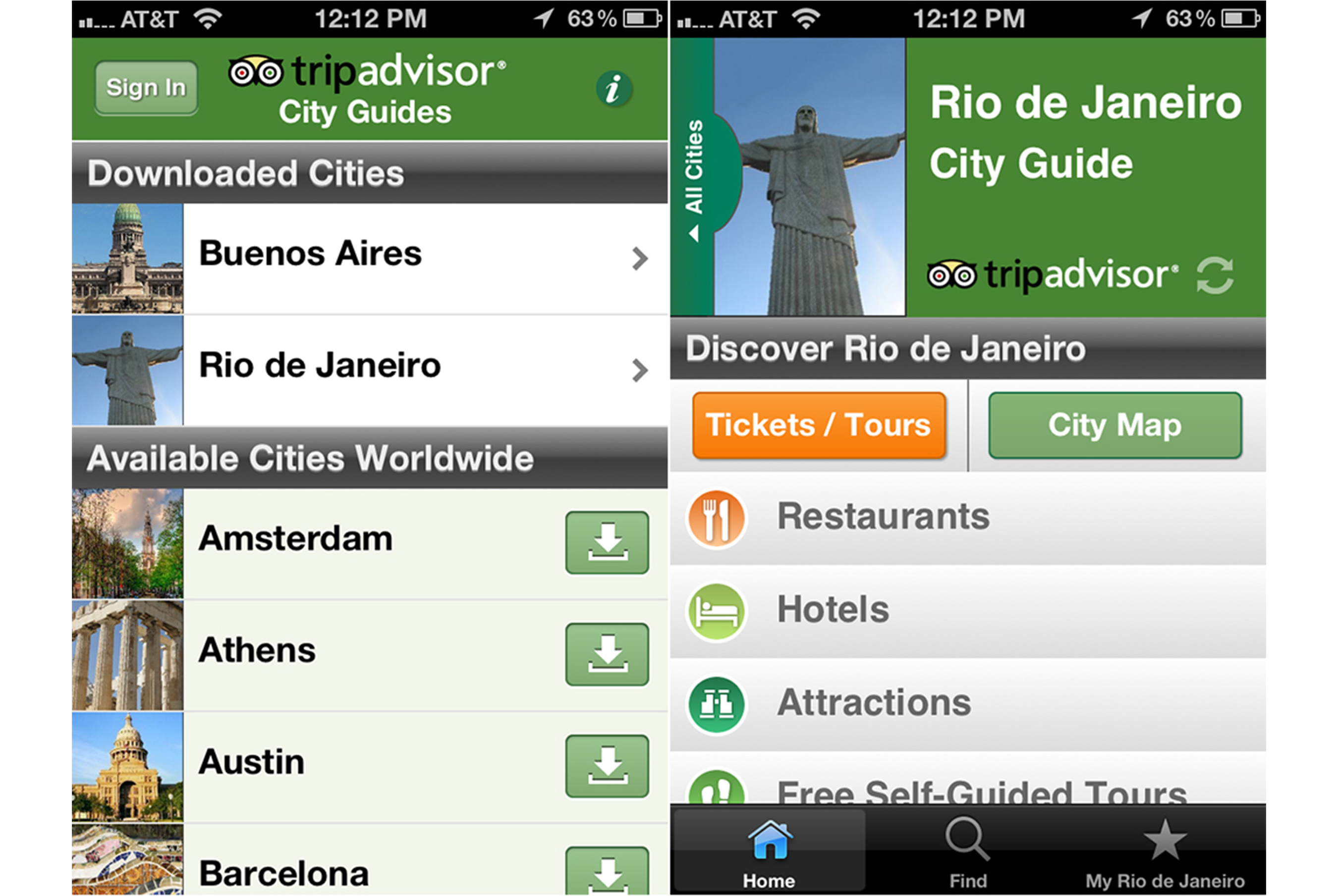
Task: Download the Athens city guide
Action: pyautogui.click(x=607, y=654)
